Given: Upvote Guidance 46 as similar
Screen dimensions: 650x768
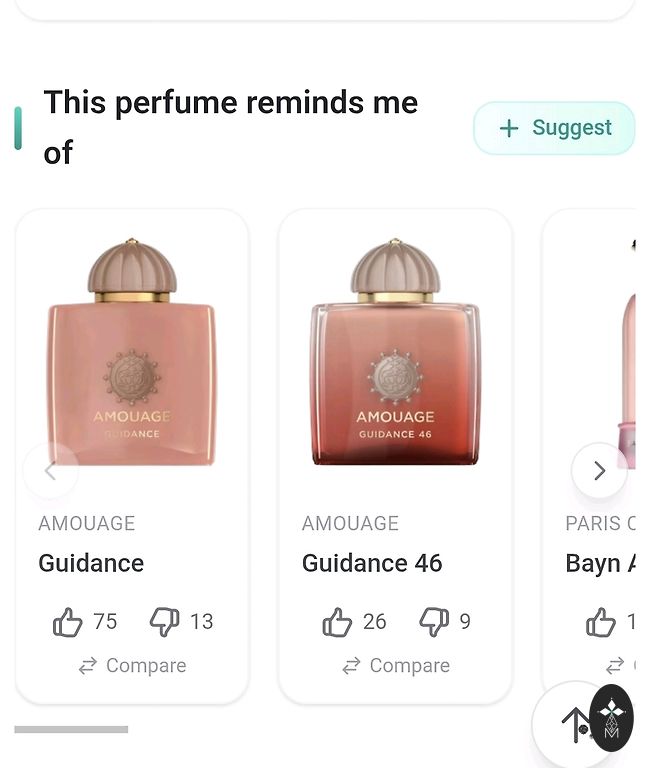Looking at the screenshot, I should [x=338, y=622].
